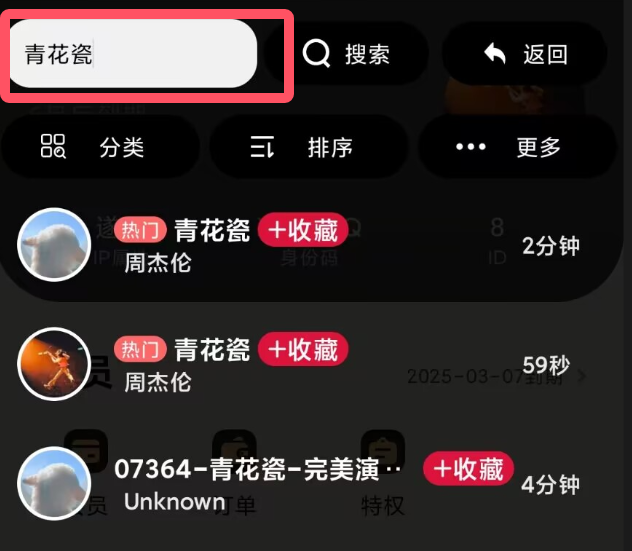The image size is (632, 551).
Task: Open the 更多 more options
Action: click(515, 148)
